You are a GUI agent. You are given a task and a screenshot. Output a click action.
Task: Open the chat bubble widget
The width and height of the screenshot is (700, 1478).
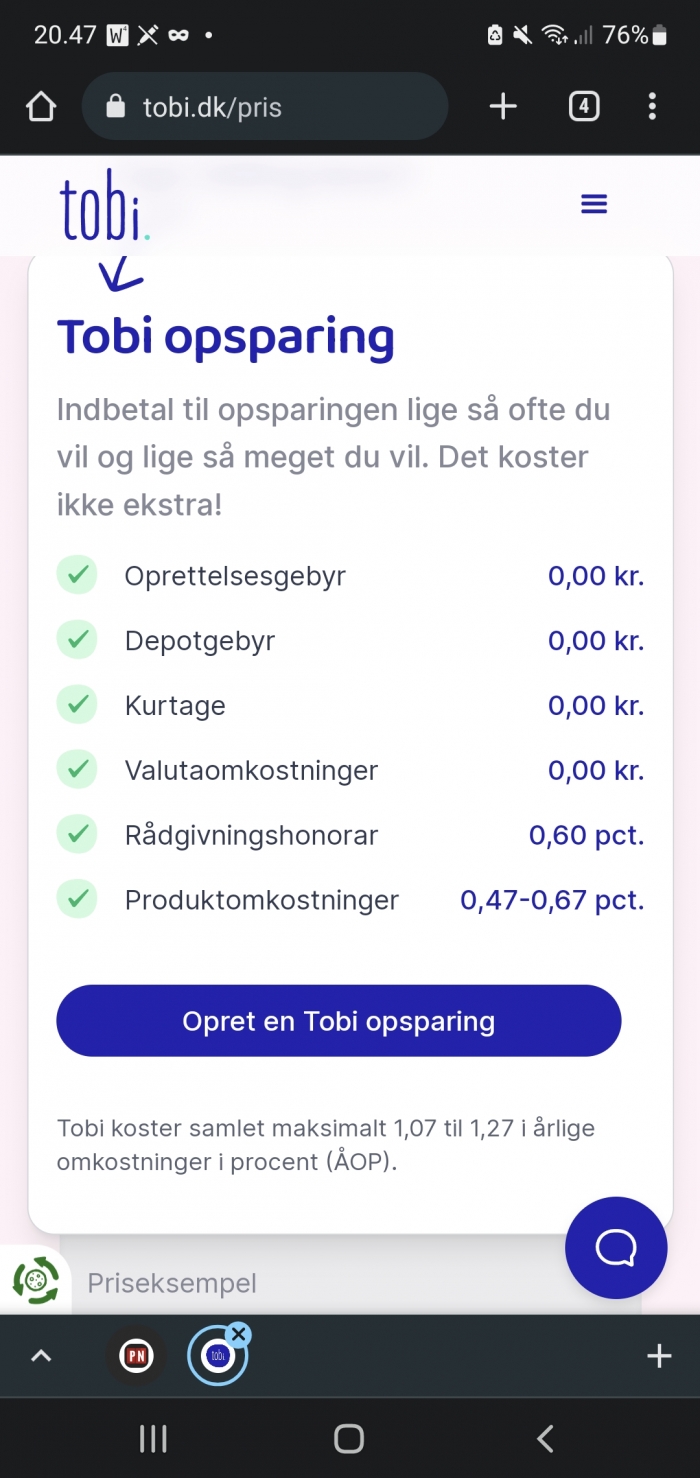click(616, 1247)
